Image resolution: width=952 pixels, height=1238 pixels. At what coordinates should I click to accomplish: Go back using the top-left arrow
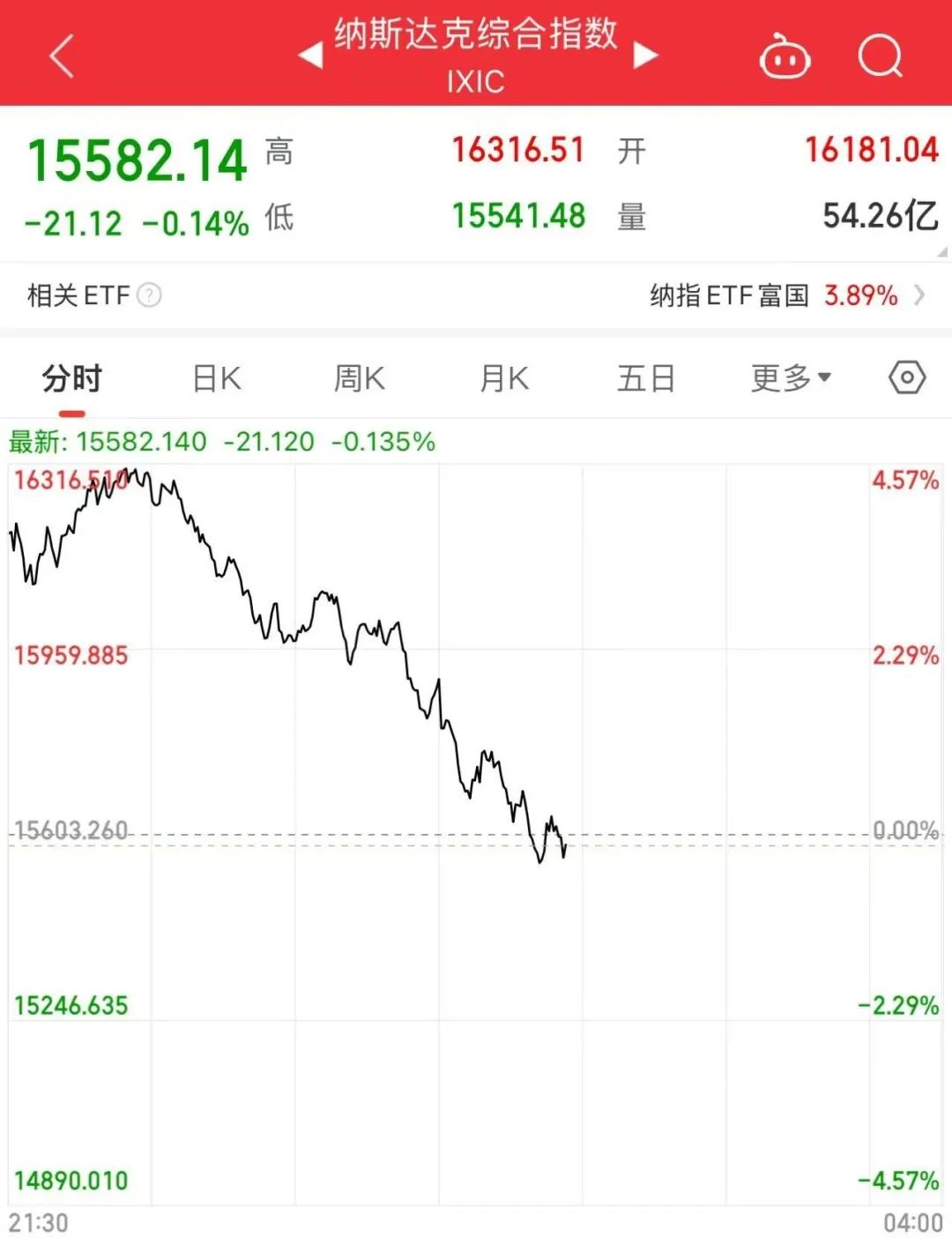point(62,57)
